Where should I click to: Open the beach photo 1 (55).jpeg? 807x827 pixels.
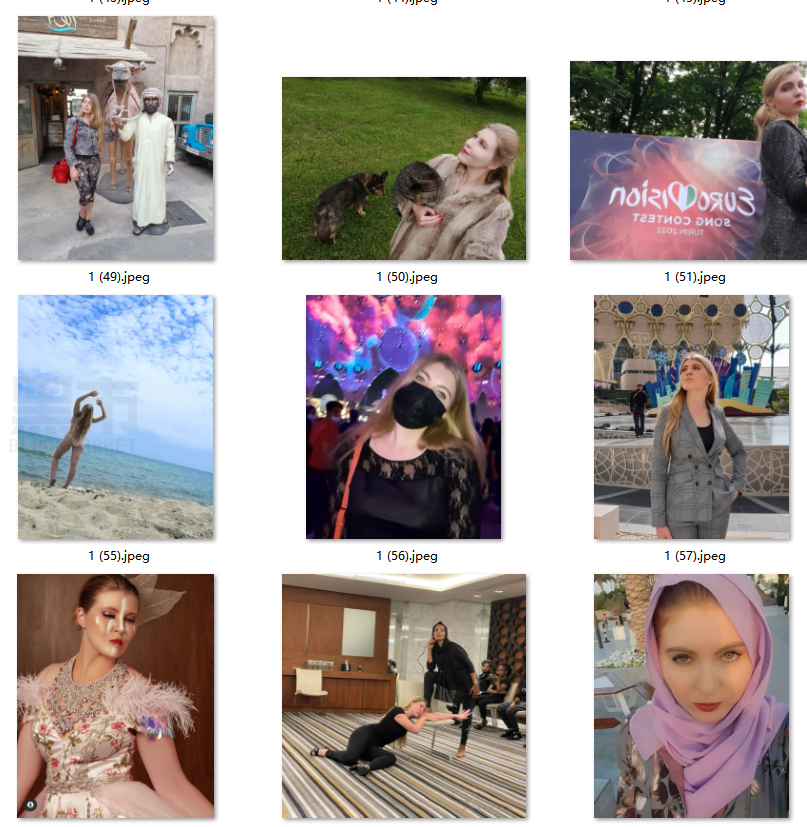point(115,417)
